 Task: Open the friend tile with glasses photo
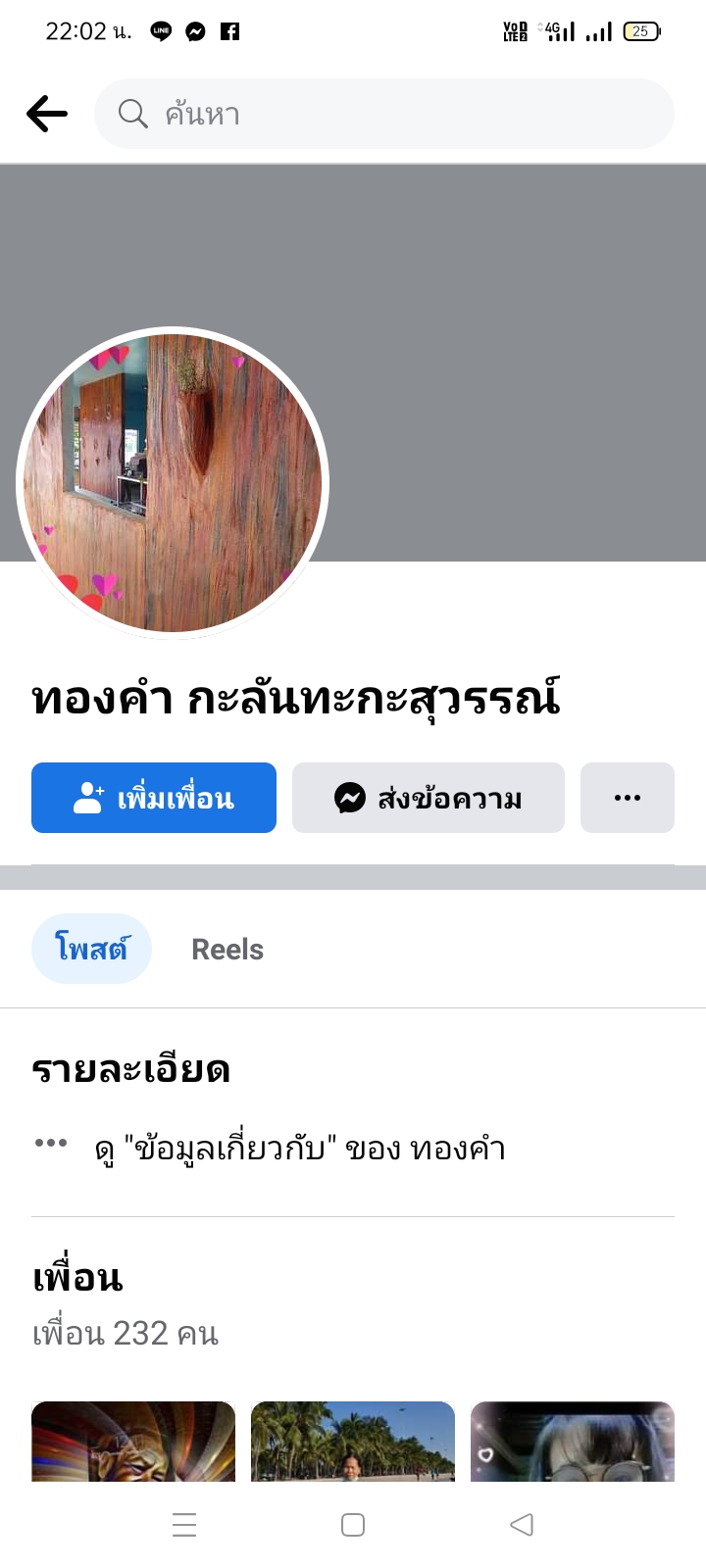pyautogui.click(x=573, y=1441)
